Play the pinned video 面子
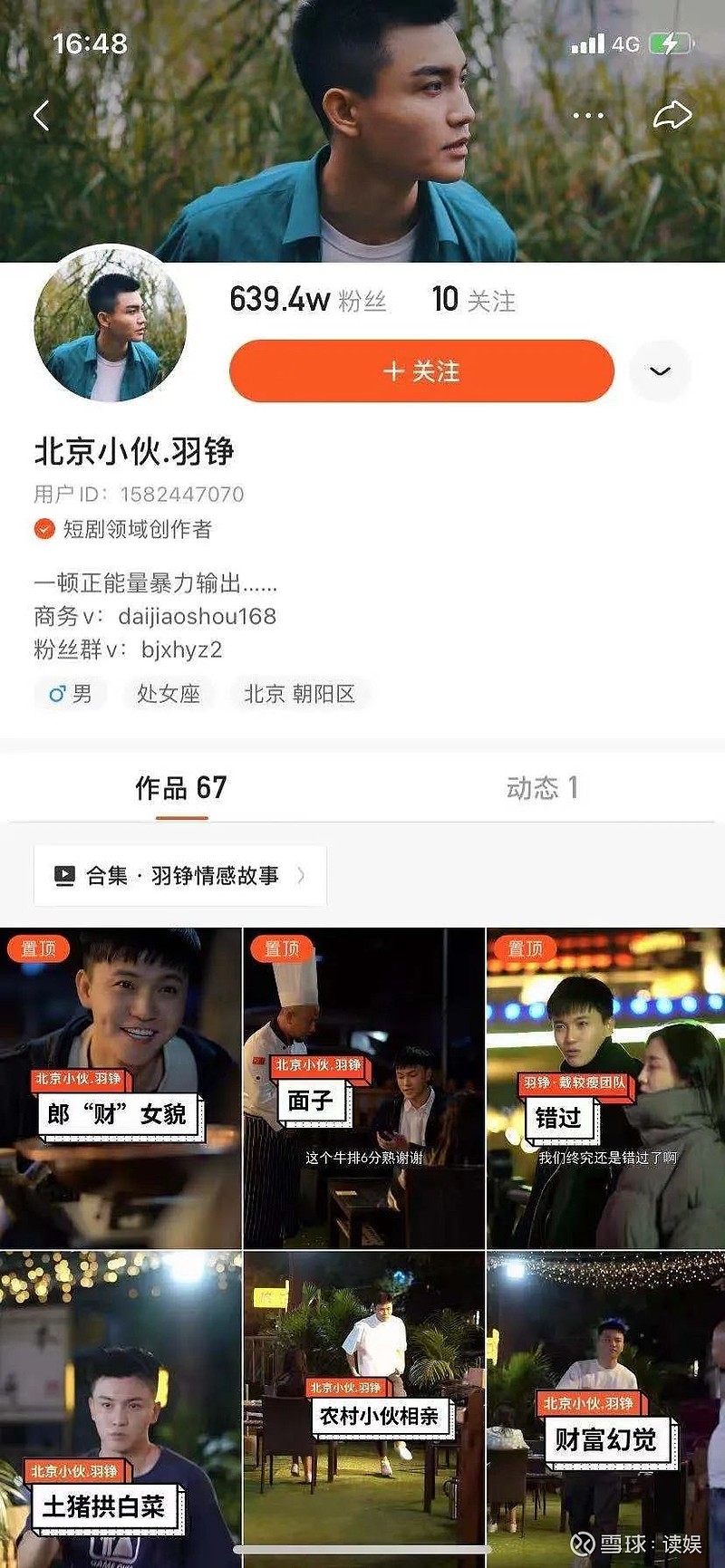Screen dimensions: 725x1568 (363, 1087)
